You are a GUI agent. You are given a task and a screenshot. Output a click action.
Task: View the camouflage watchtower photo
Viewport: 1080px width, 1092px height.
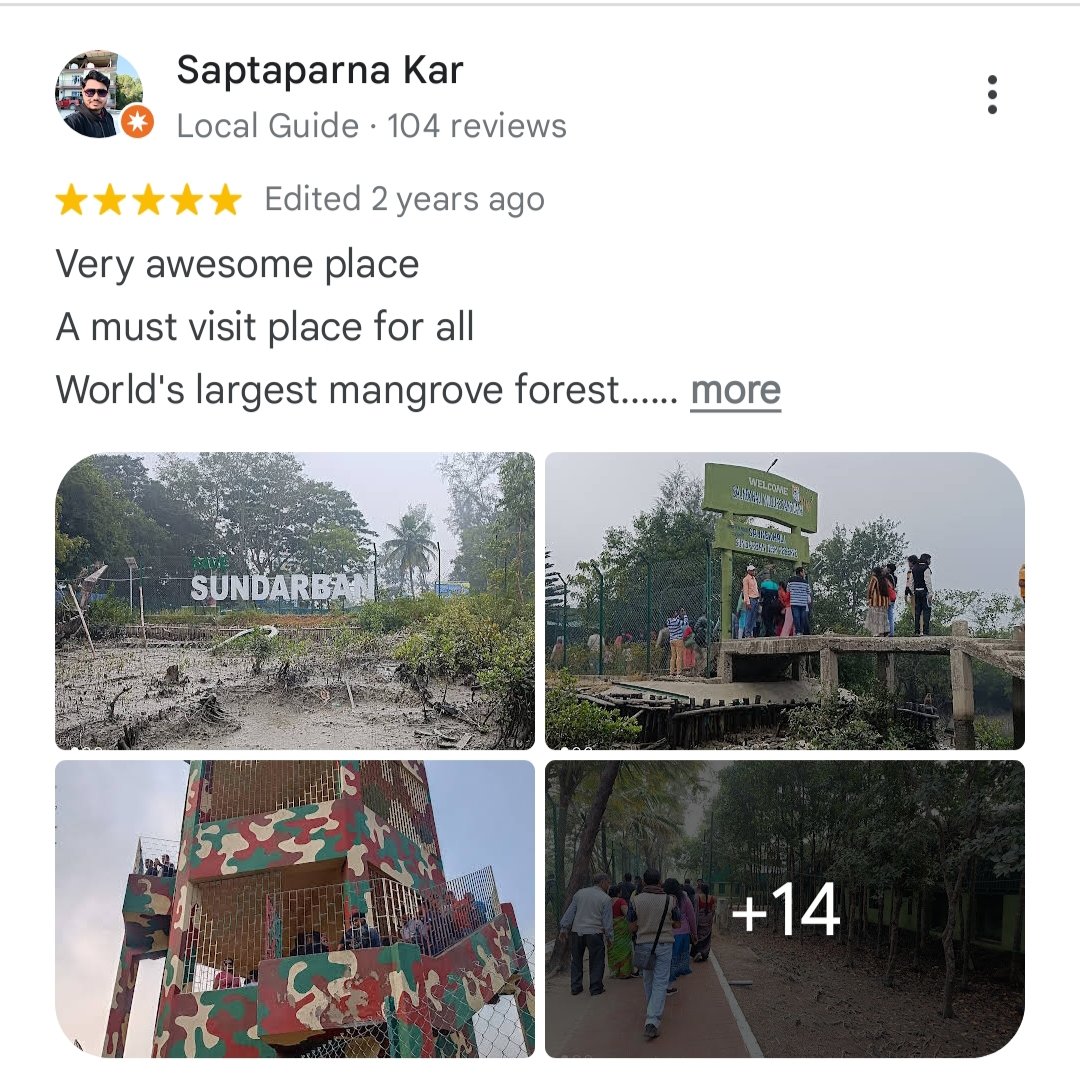pos(295,908)
